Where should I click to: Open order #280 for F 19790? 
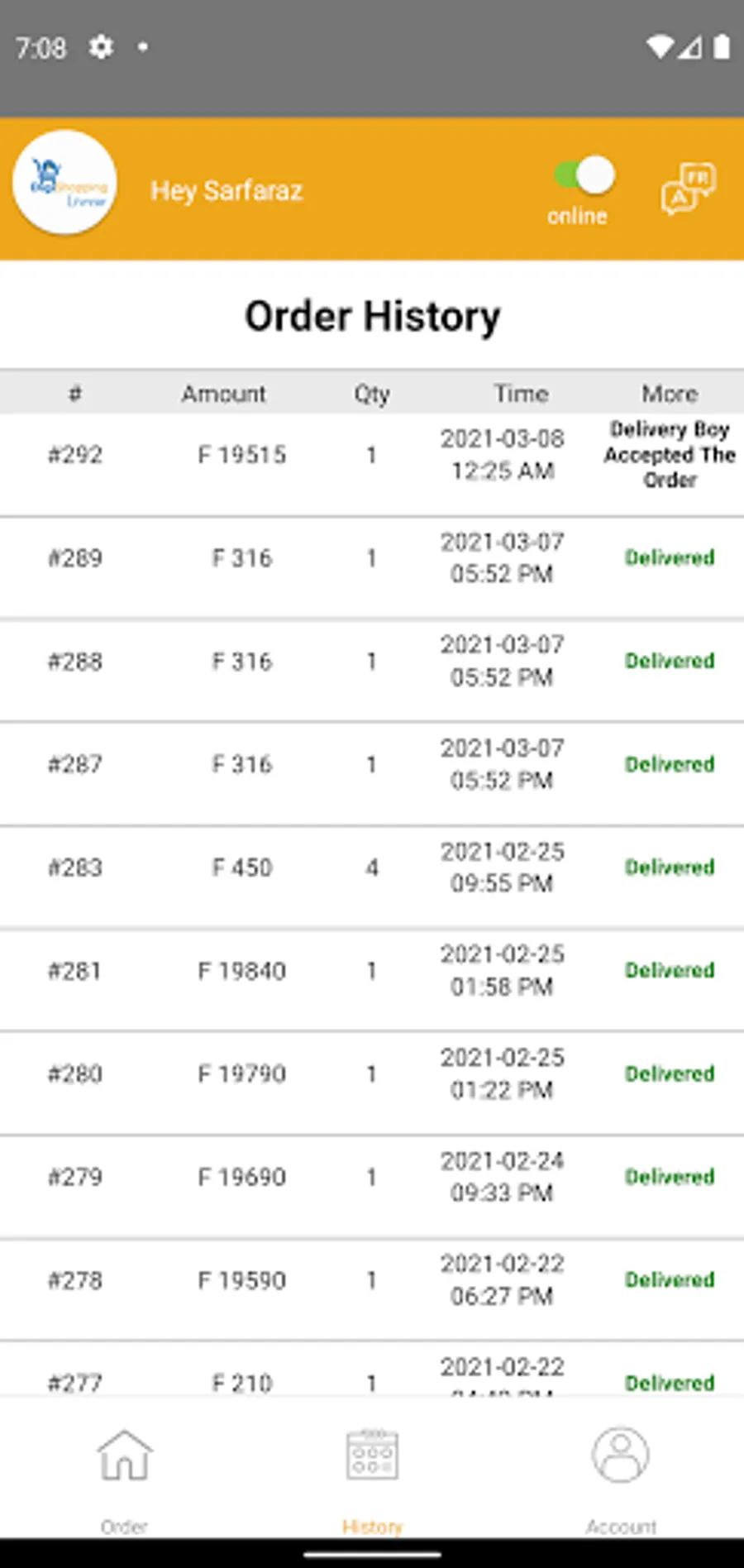point(372,1073)
